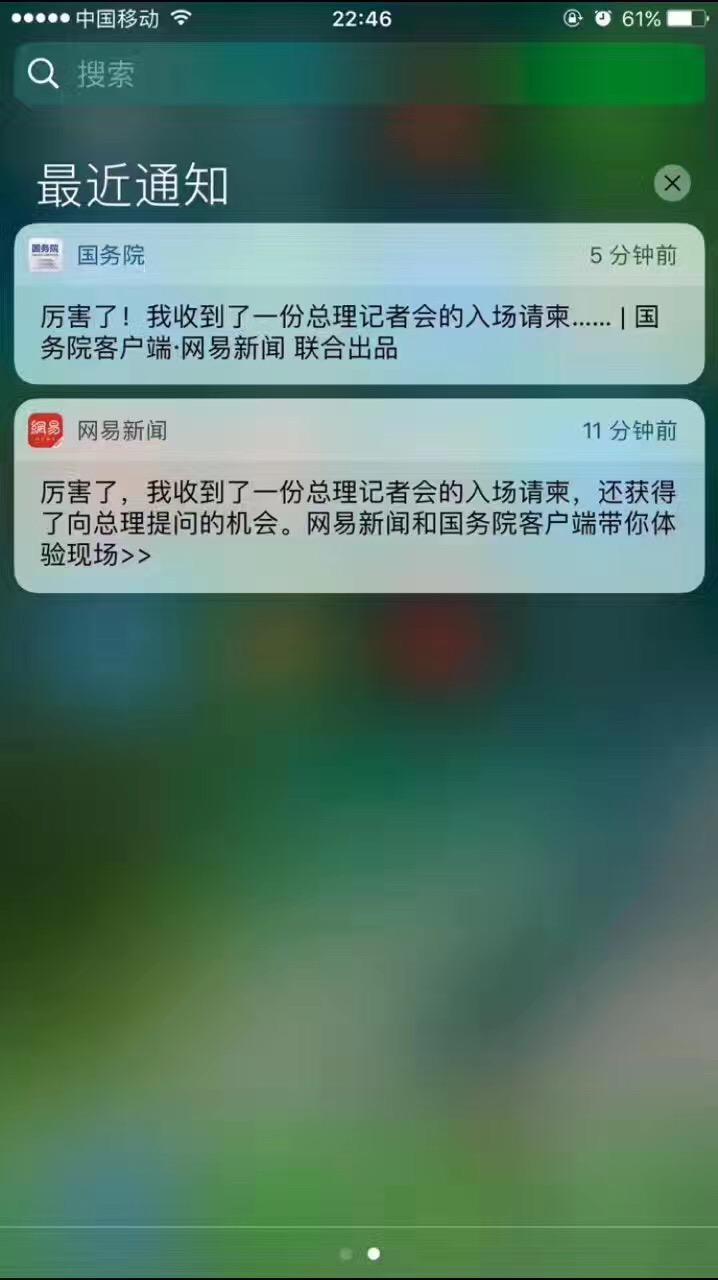
Task: Tap the 搜索 search field
Action: coord(359,74)
